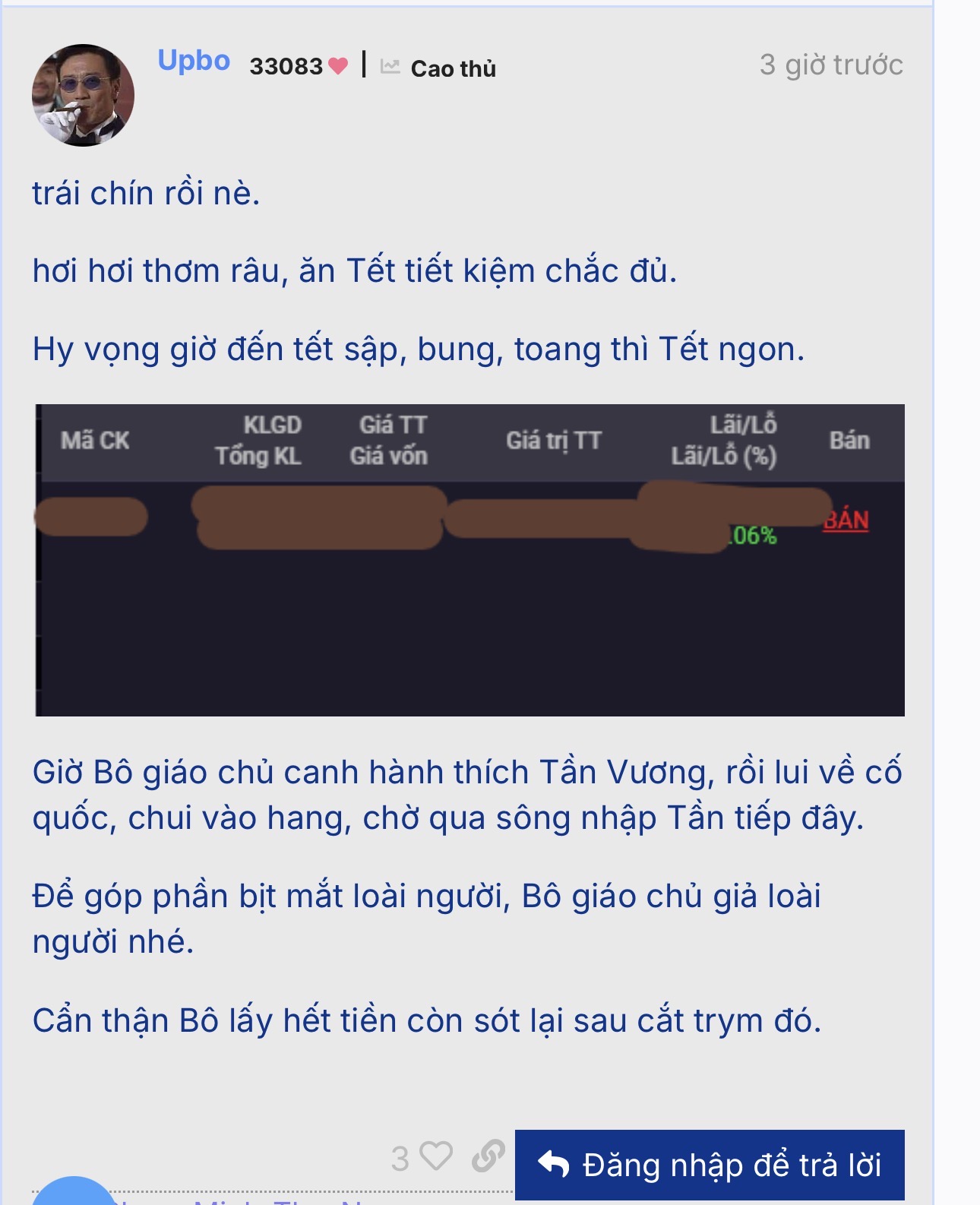Tap "Đăng nhập để trả lời" button
The width and height of the screenshot is (980, 1205).
[x=710, y=1165]
